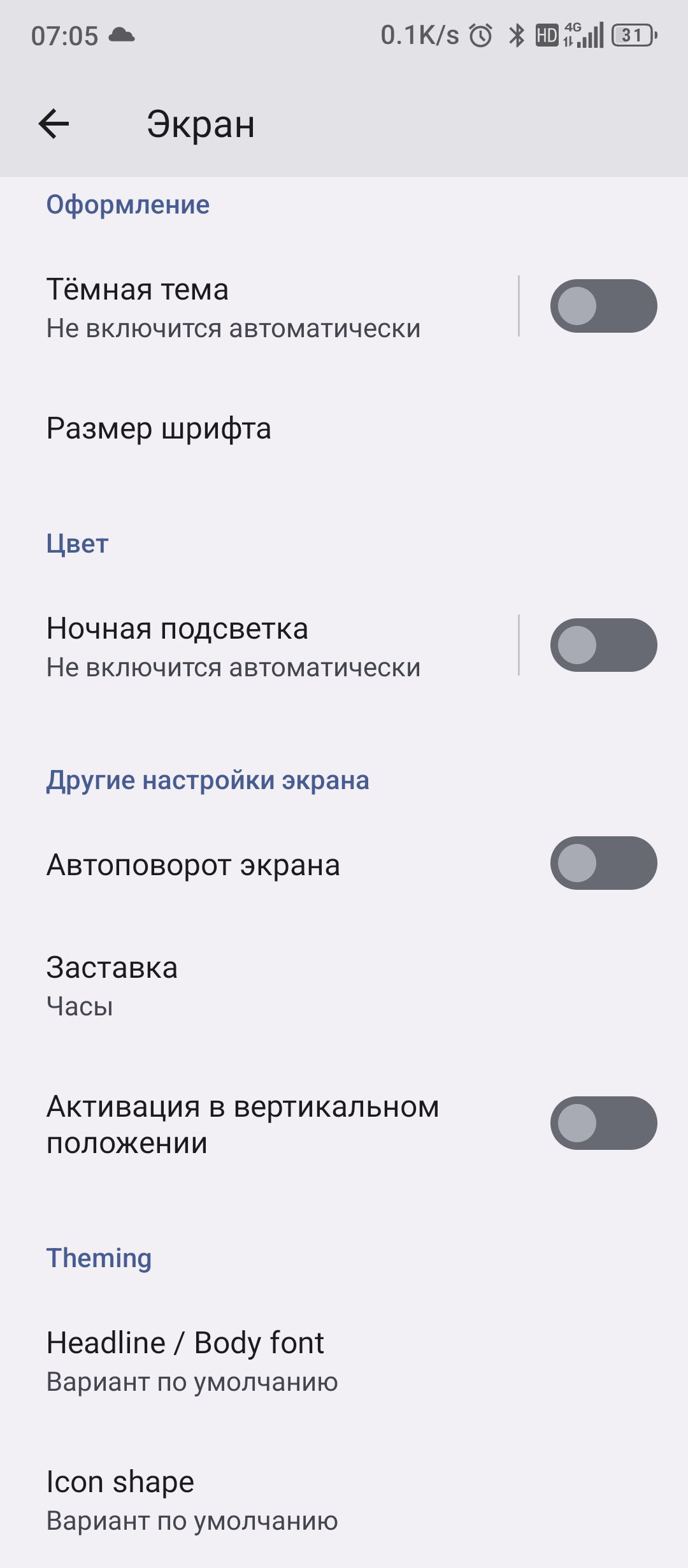Turn on the Тёмная тема switch

pyautogui.click(x=603, y=306)
